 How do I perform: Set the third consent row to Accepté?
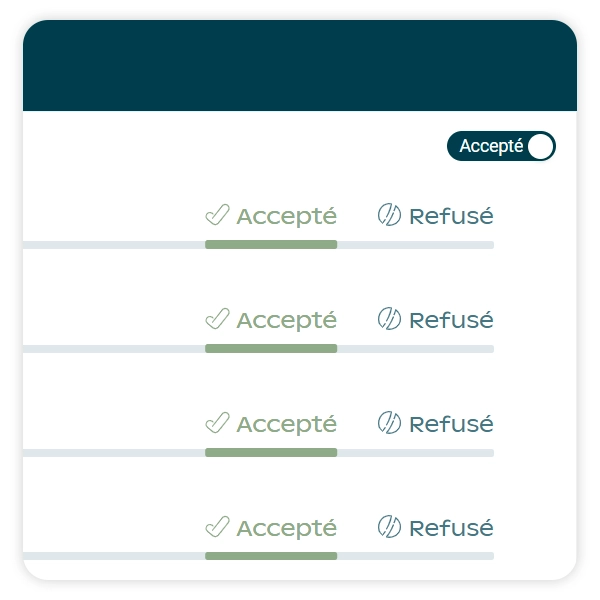[271, 424]
